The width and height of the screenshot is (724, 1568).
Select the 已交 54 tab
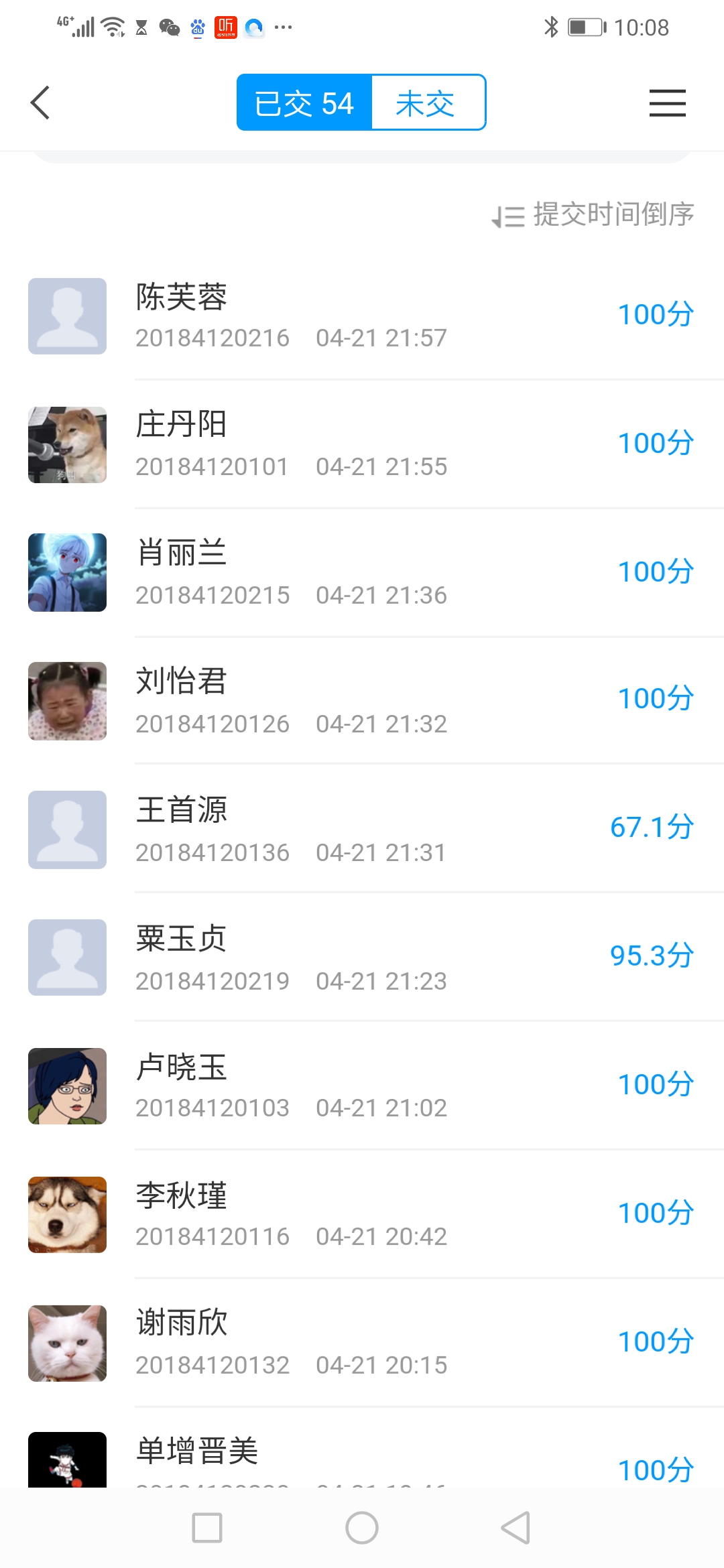point(304,103)
